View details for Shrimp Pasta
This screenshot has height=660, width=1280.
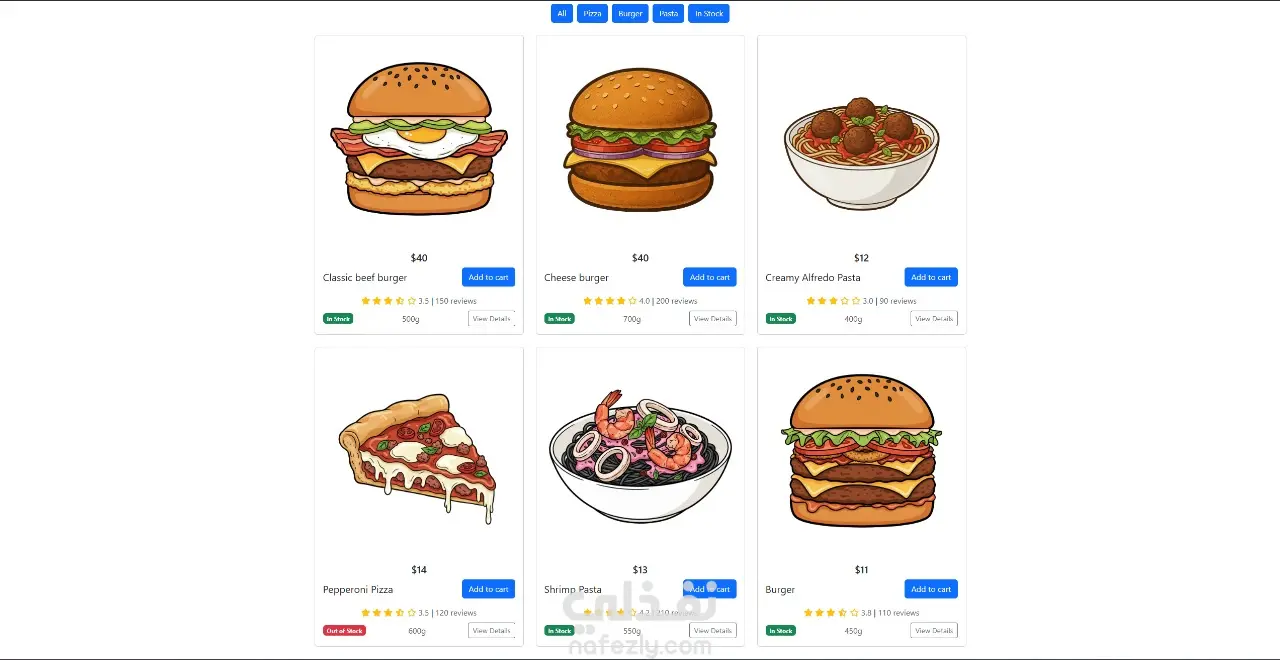[x=713, y=631]
